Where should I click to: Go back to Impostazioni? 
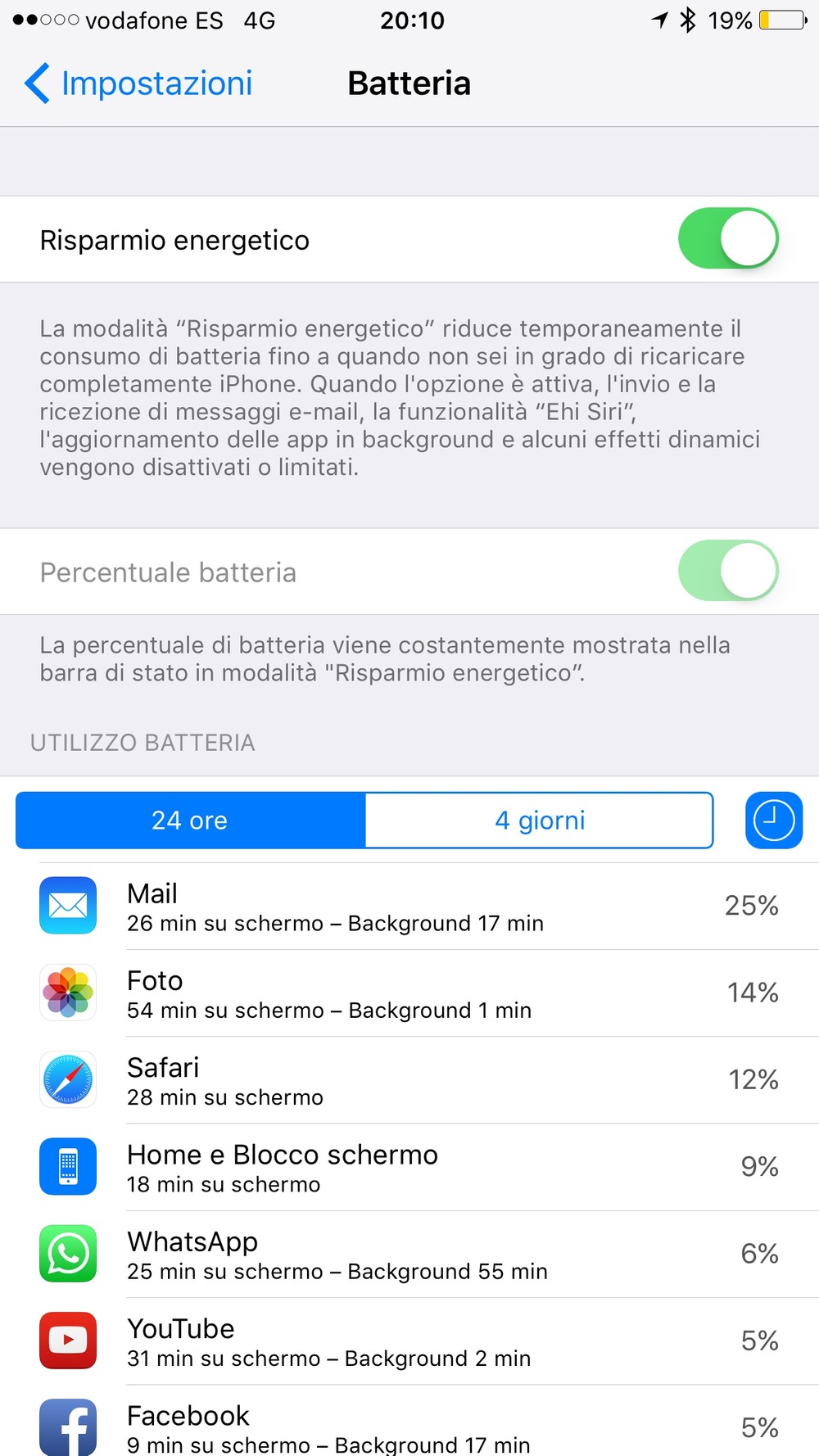tap(138, 84)
